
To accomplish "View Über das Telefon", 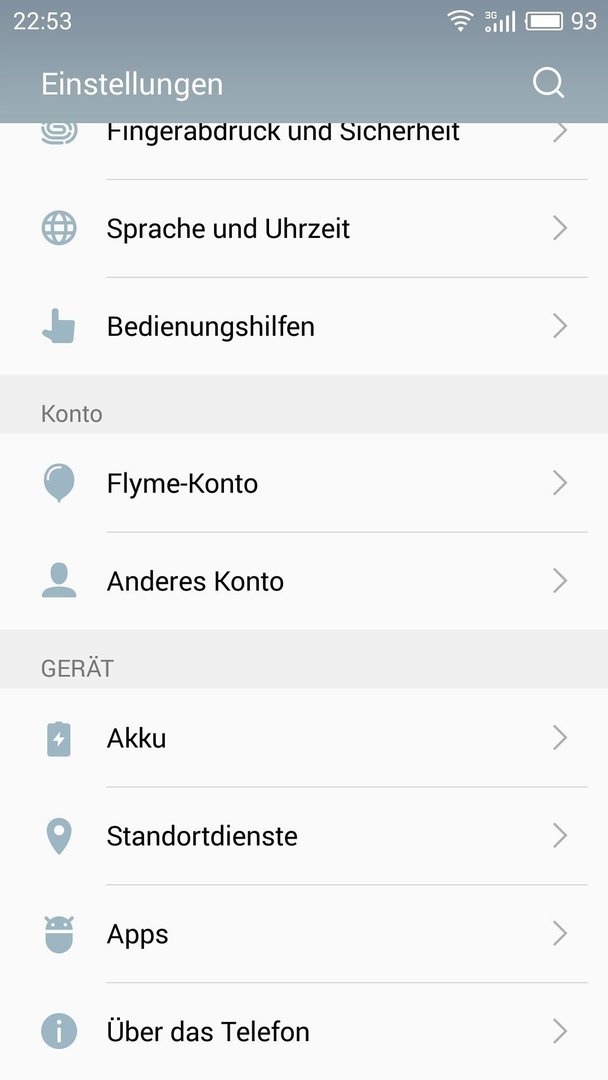I will (304, 1031).
